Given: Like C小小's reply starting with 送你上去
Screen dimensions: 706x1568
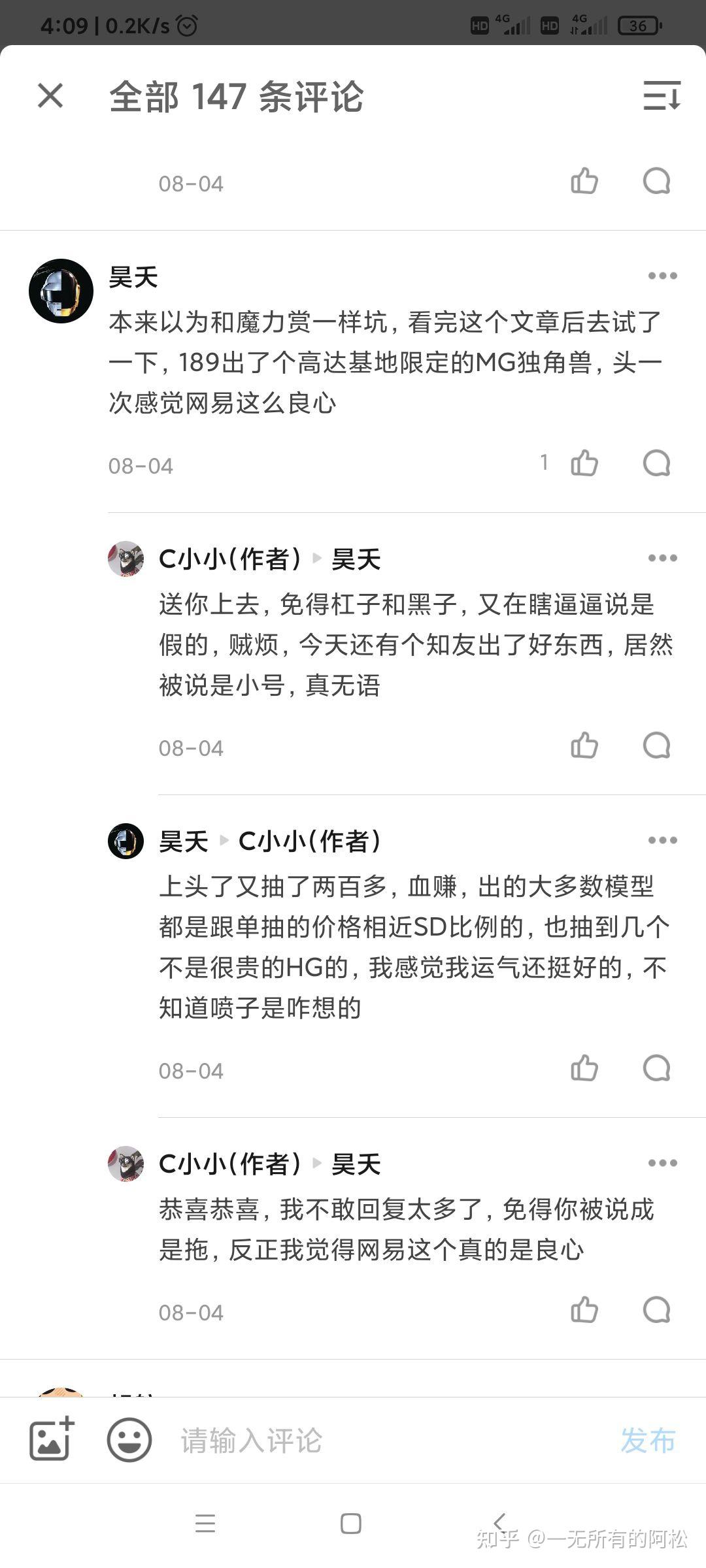Looking at the screenshot, I should (x=584, y=745).
